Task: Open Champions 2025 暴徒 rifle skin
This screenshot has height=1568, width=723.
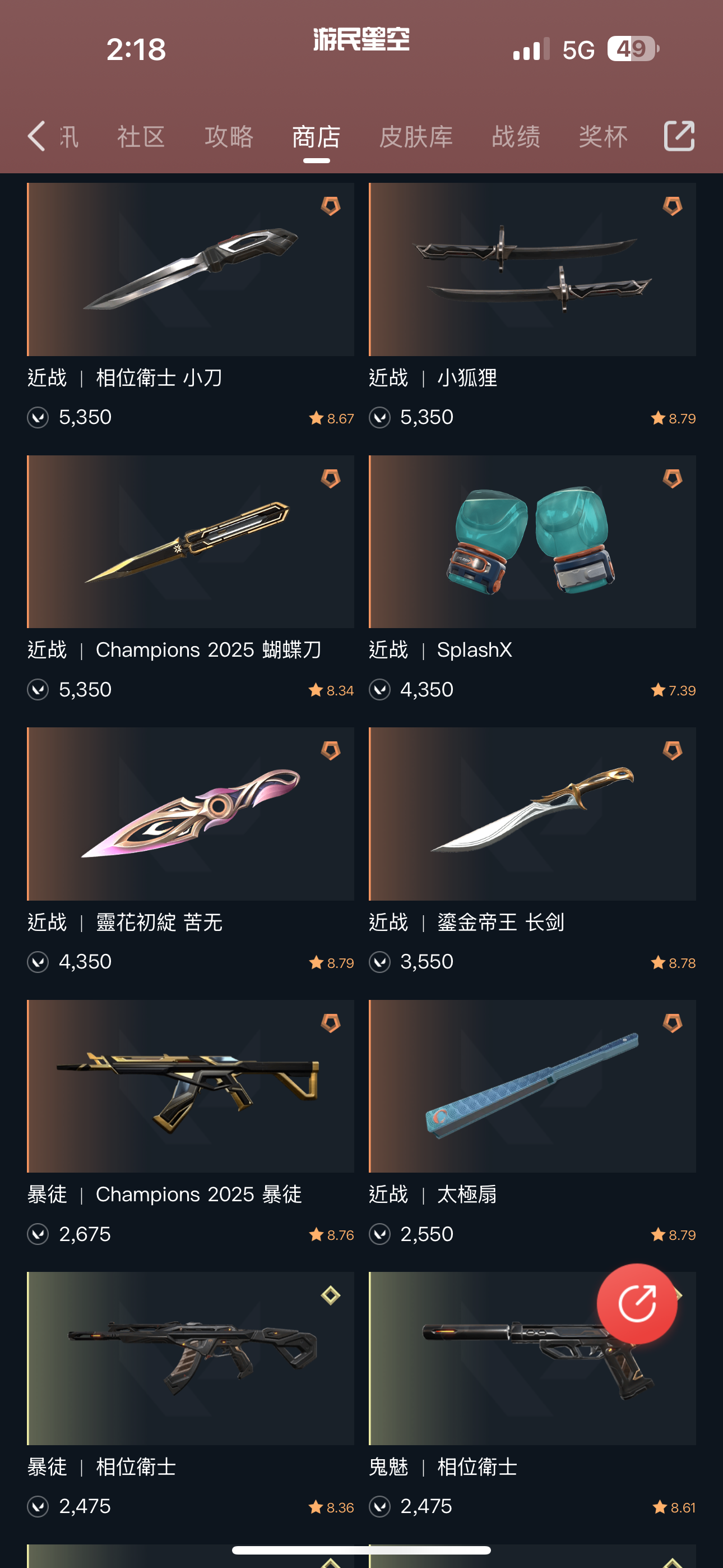Action: point(191,1086)
